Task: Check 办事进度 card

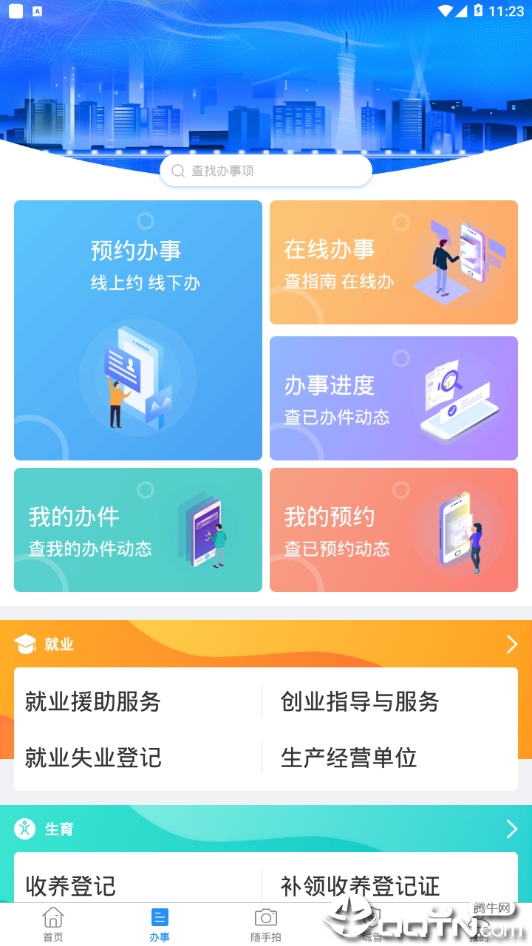Action: click(394, 398)
